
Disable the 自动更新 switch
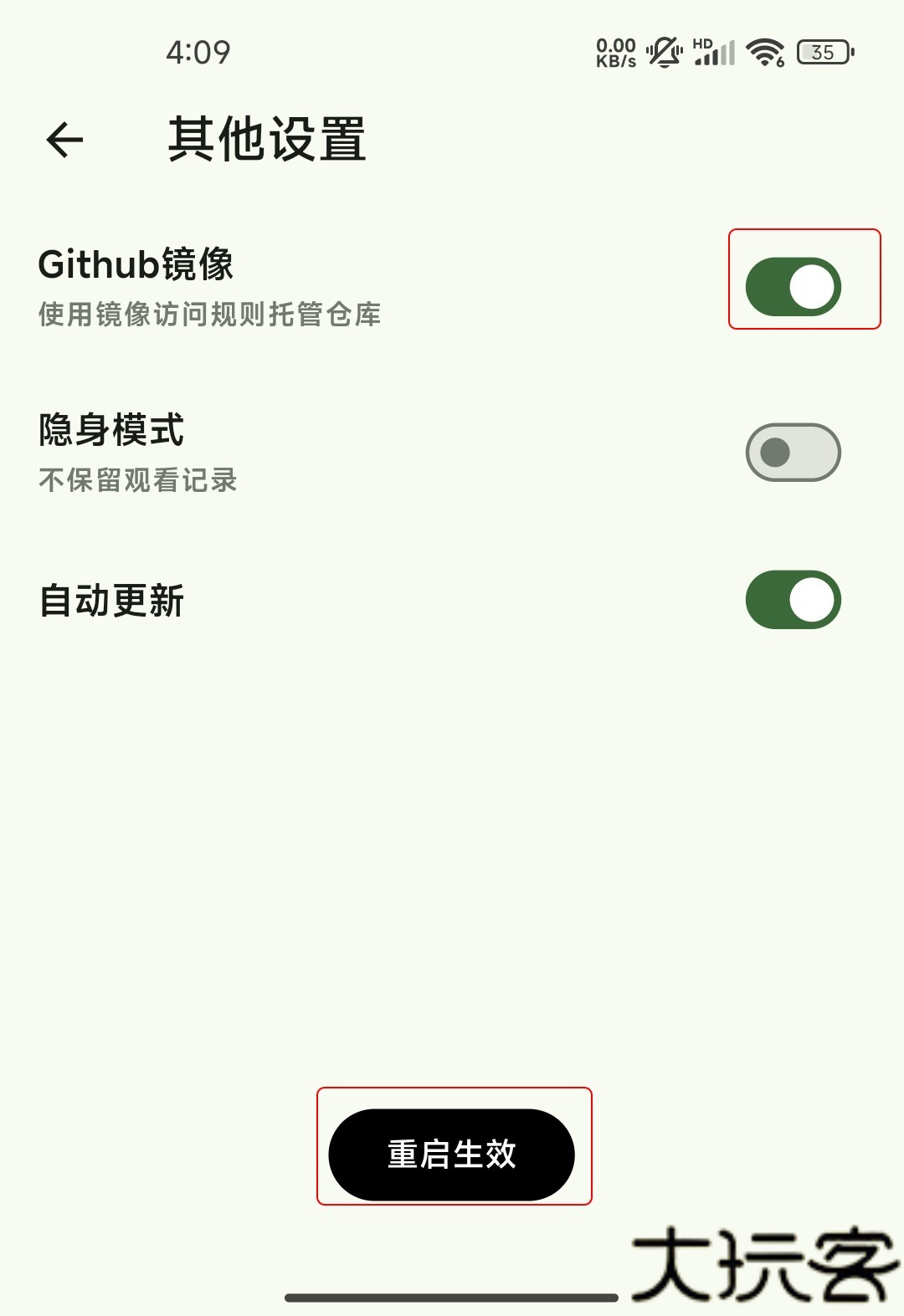(x=793, y=600)
